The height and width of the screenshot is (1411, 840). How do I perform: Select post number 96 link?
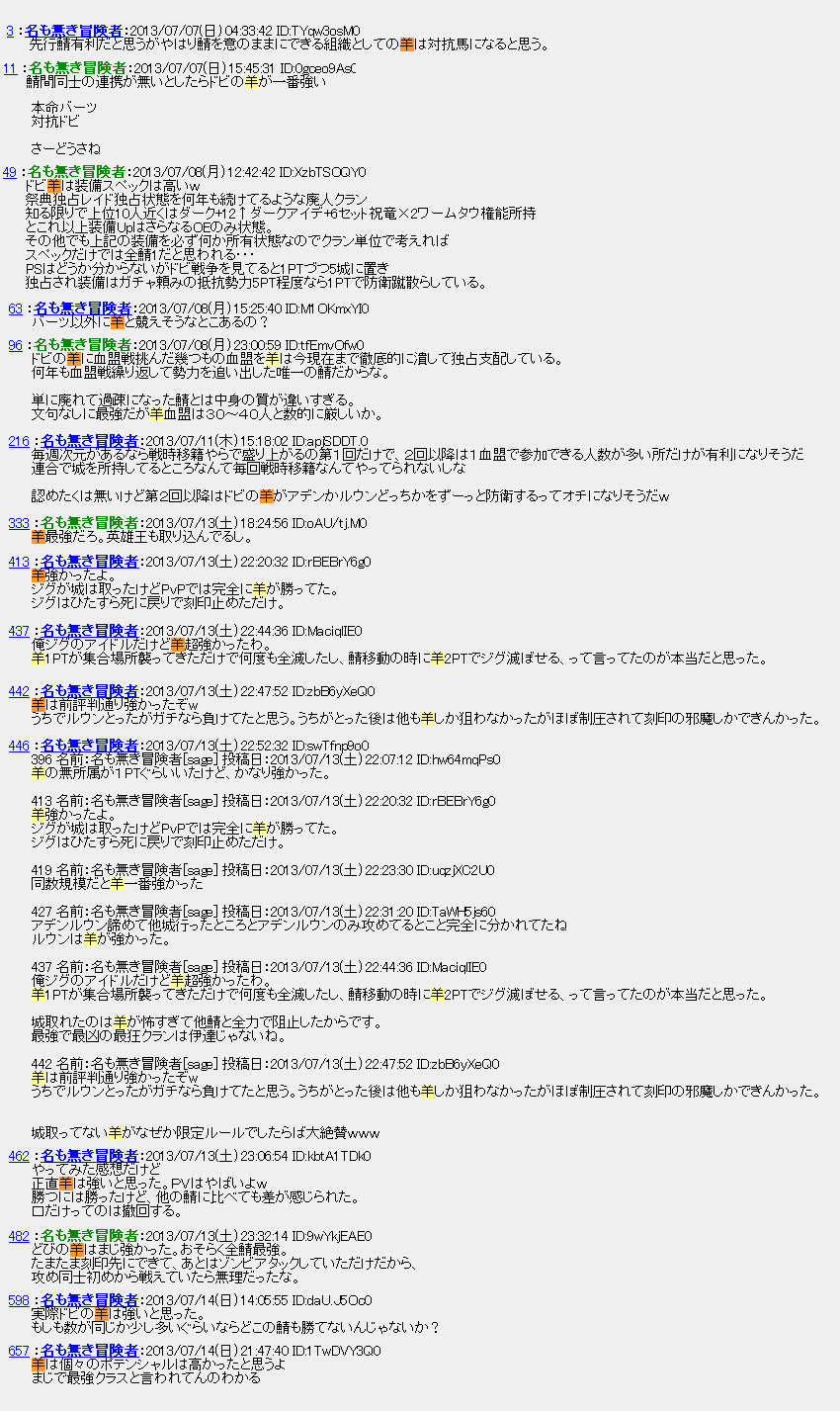pos(15,345)
